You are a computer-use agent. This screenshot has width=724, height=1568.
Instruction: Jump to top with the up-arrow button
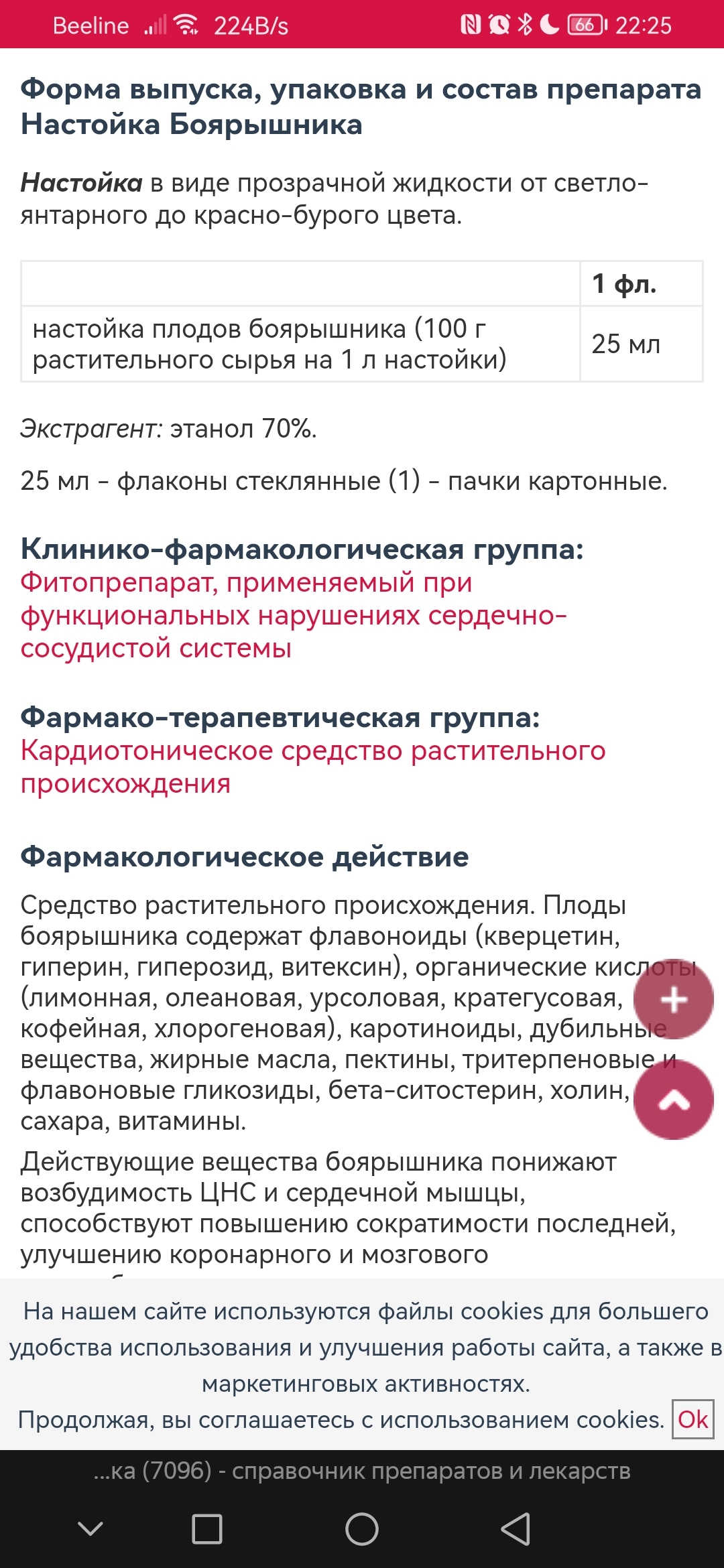[x=674, y=1100]
